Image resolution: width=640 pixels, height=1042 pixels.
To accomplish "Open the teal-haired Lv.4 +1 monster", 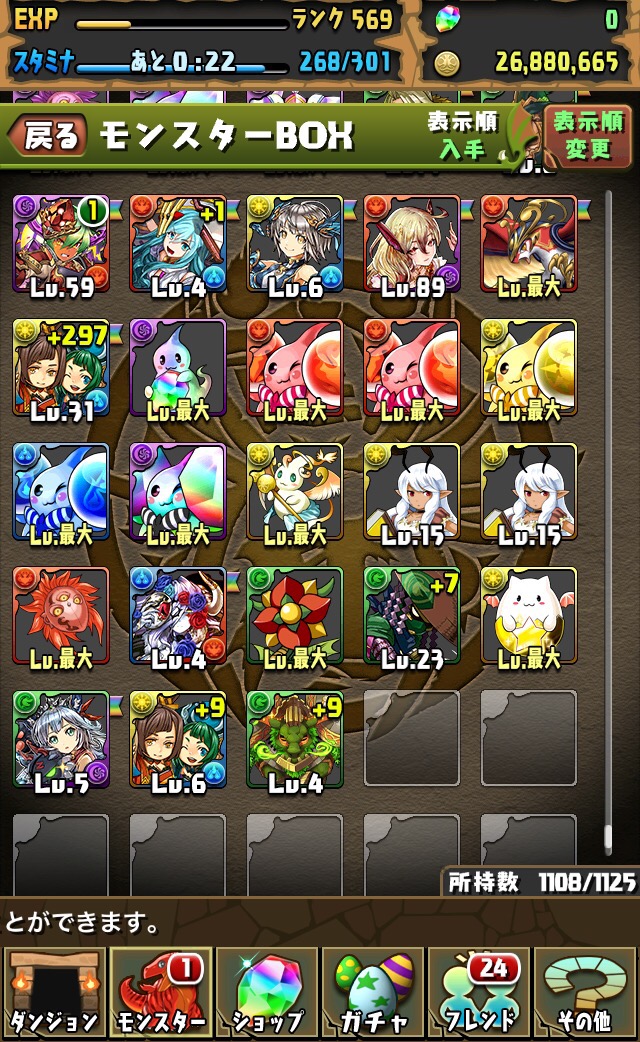I will click(x=178, y=245).
